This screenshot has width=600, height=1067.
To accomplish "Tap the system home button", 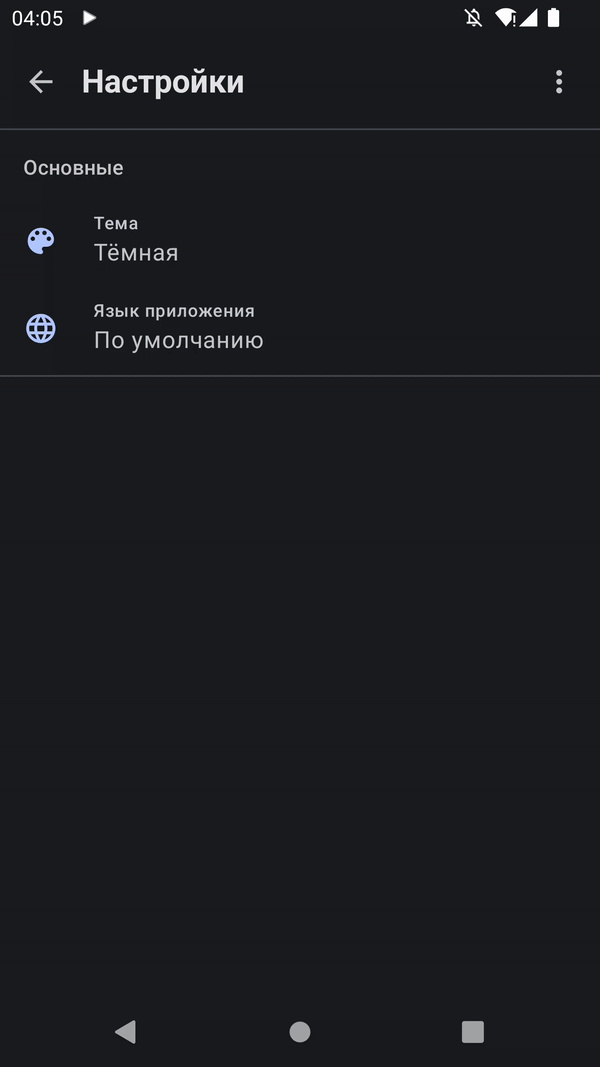I will click(300, 1031).
